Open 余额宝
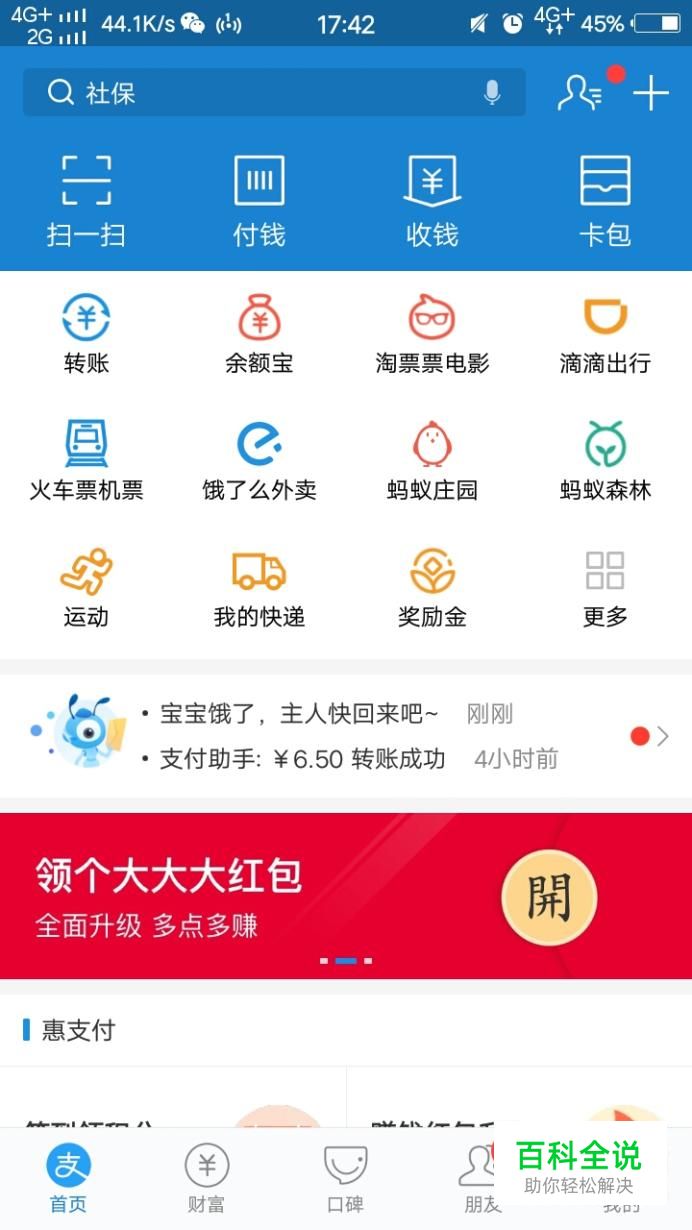The width and height of the screenshot is (692, 1230). click(x=259, y=335)
